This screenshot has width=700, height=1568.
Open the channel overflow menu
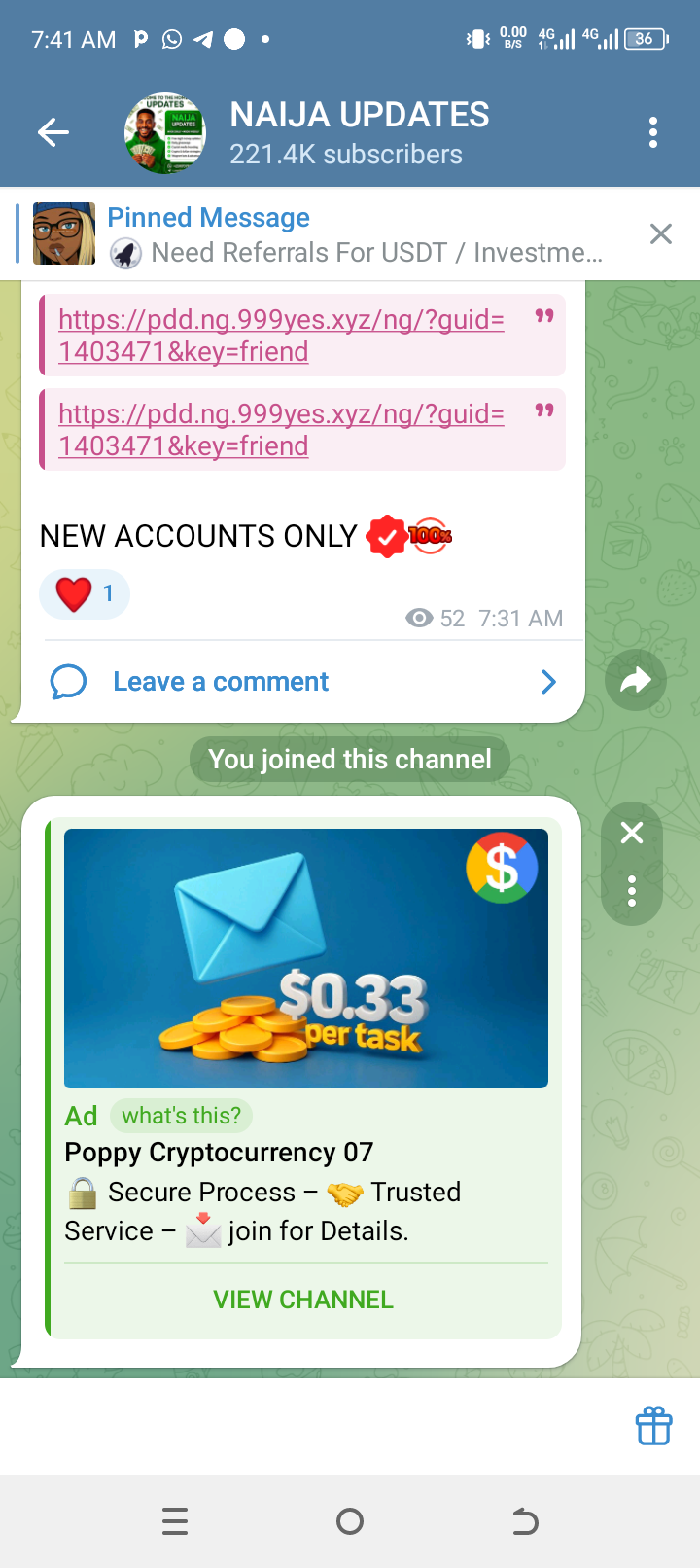click(x=653, y=132)
